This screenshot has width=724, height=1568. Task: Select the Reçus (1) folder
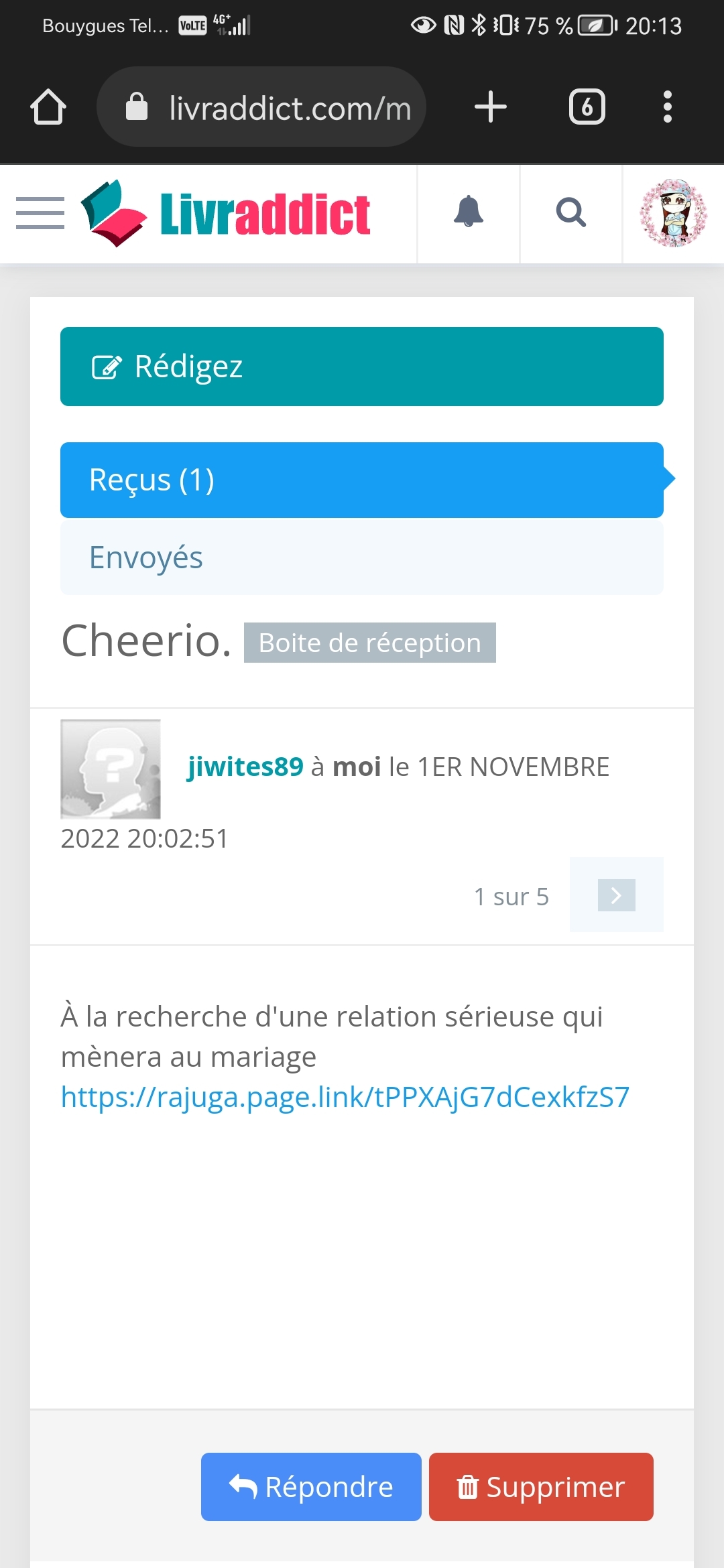(362, 480)
